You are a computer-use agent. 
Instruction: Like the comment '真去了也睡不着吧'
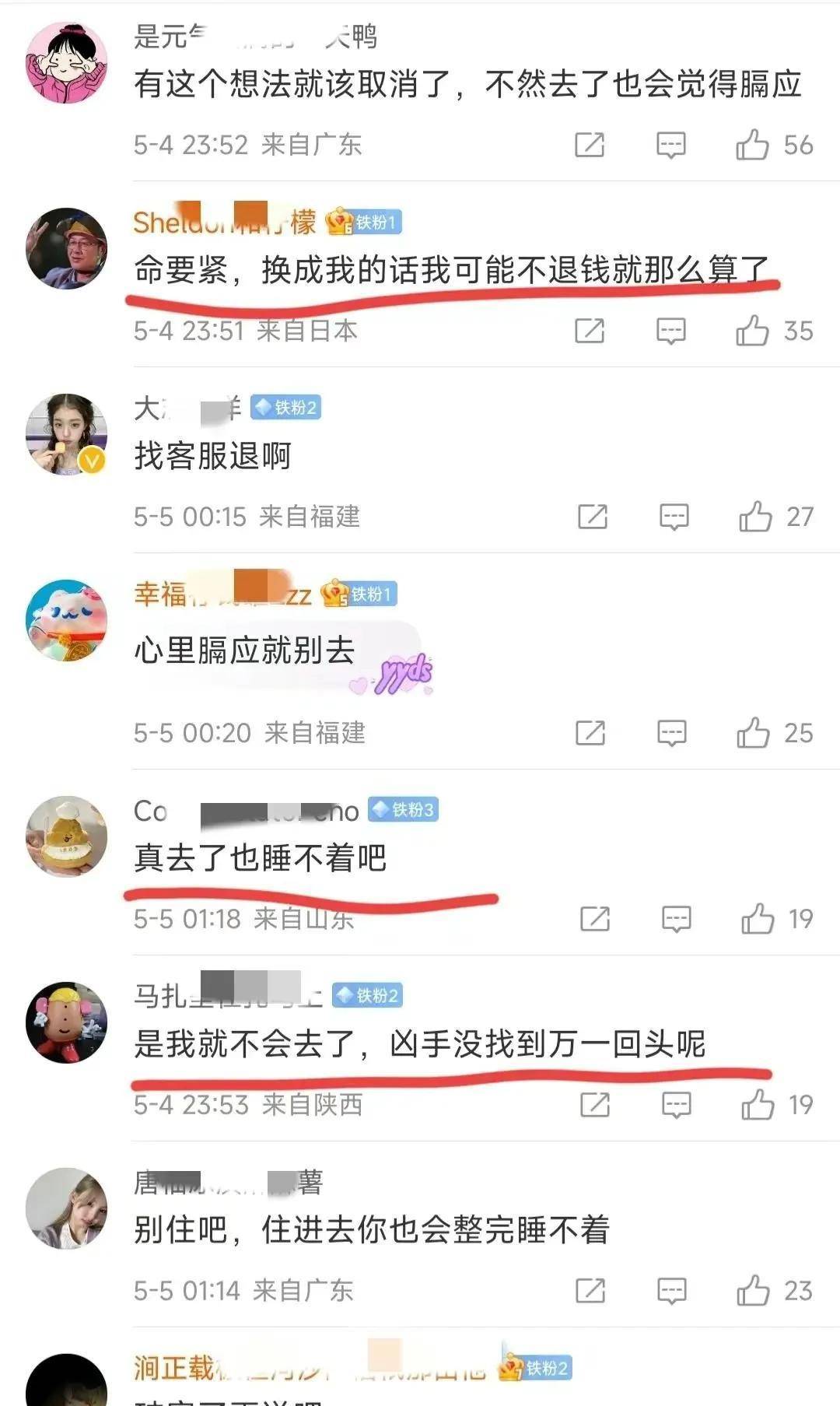click(757, 919)
